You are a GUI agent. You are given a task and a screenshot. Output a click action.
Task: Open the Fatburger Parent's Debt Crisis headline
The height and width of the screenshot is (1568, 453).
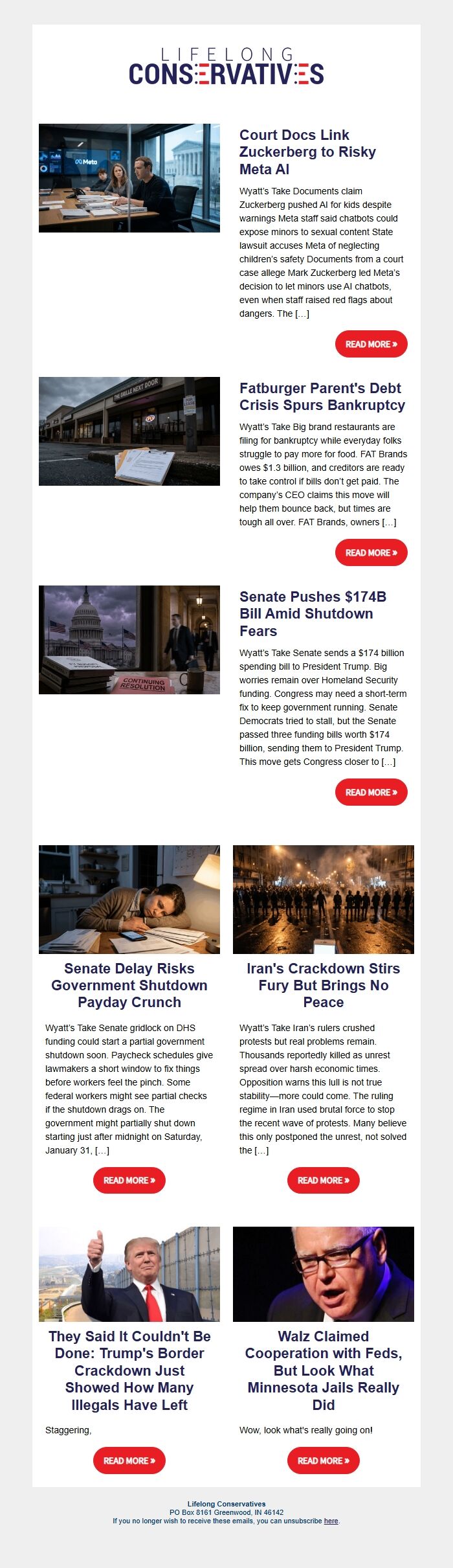322,396
